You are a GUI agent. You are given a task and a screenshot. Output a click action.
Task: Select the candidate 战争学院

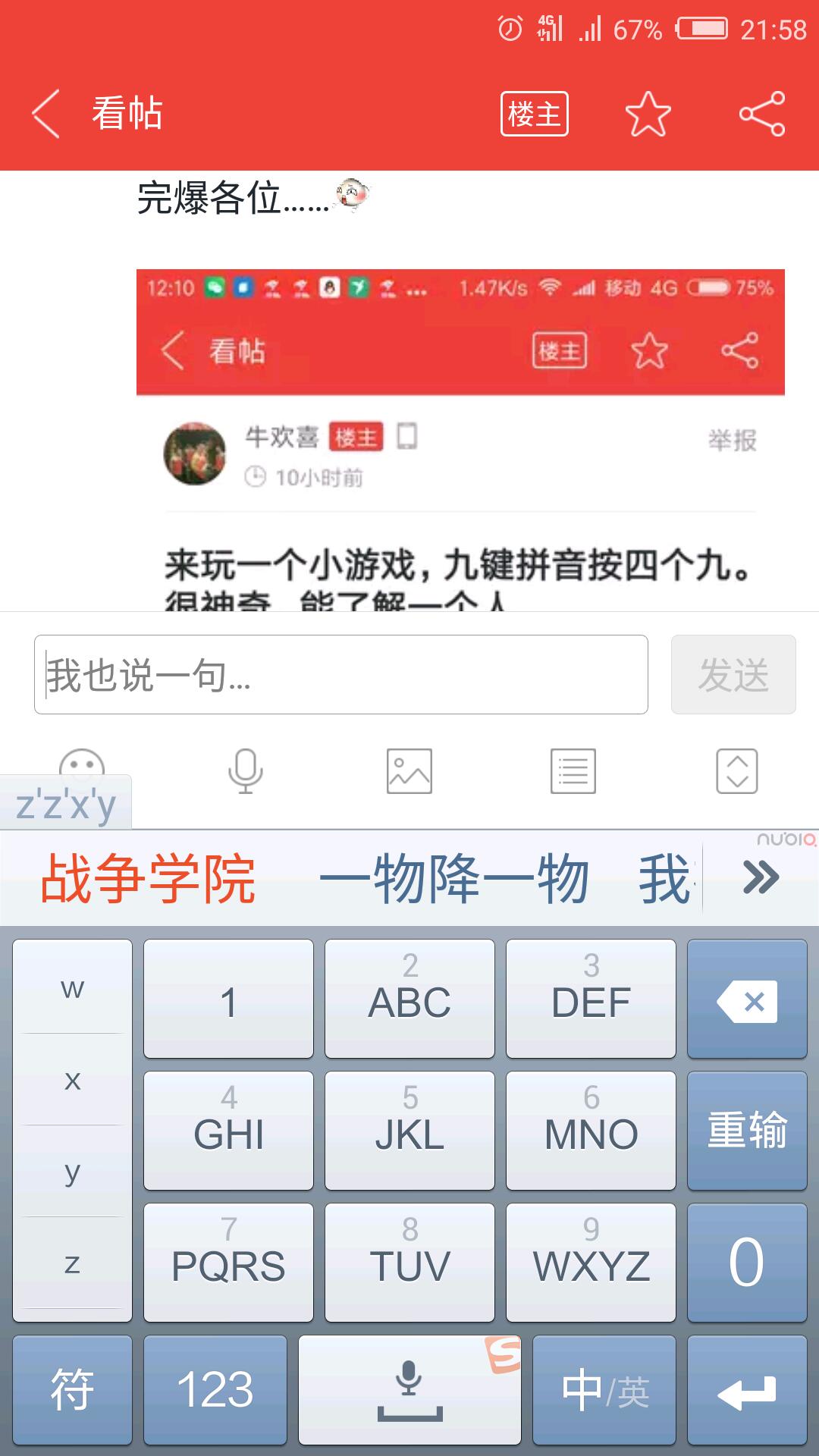[x=148, y=878]
